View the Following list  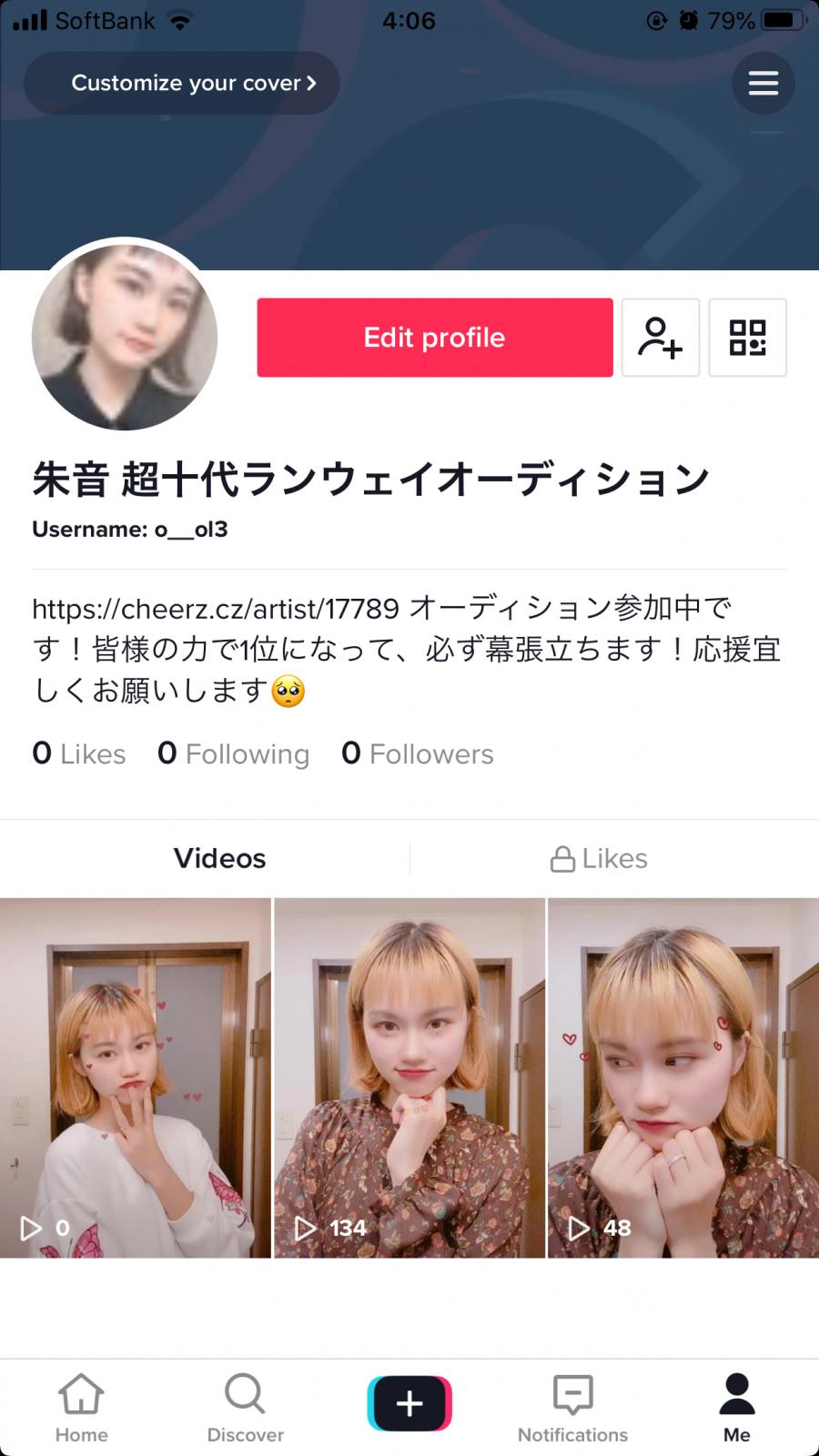click(x=234, y=753)
